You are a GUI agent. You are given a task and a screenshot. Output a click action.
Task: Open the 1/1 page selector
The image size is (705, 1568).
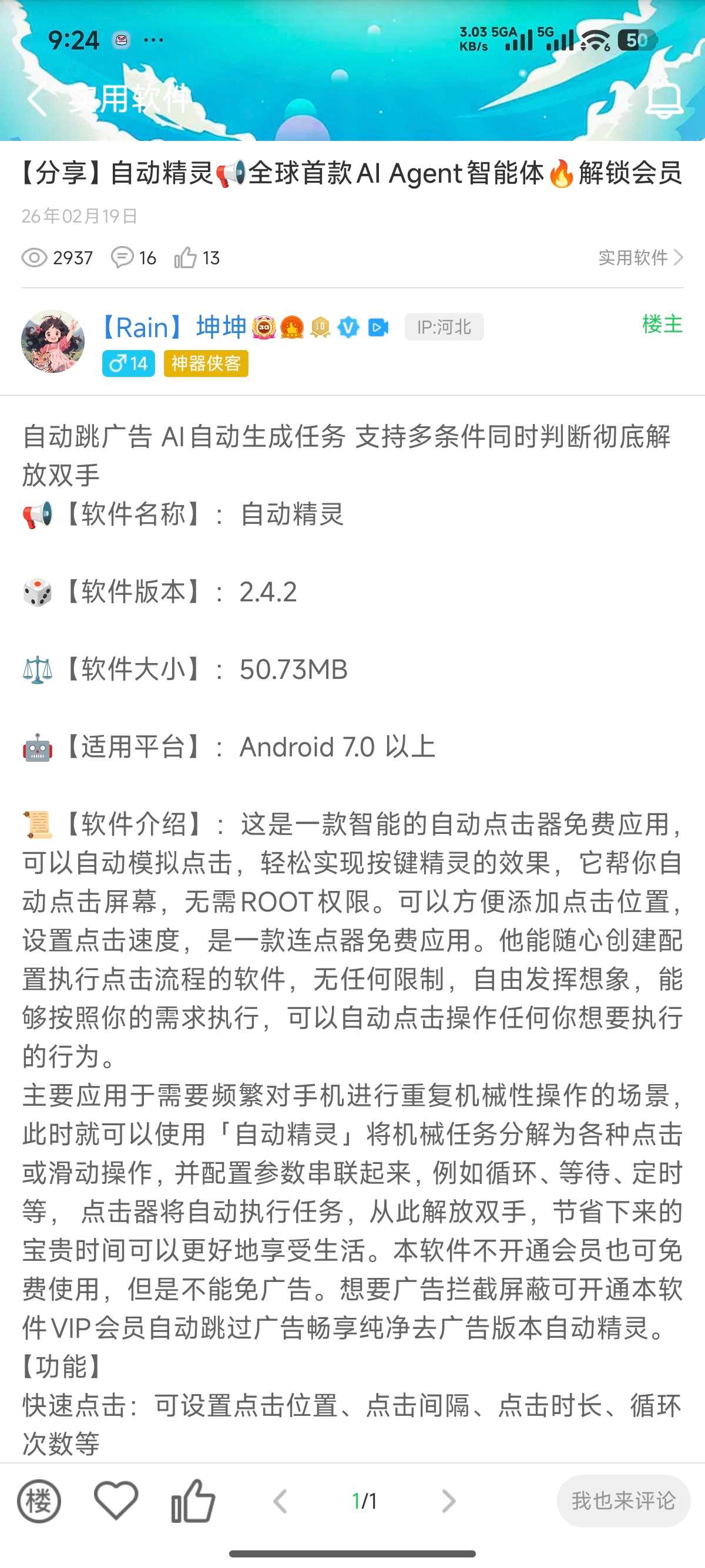[x=364, y=1501]
